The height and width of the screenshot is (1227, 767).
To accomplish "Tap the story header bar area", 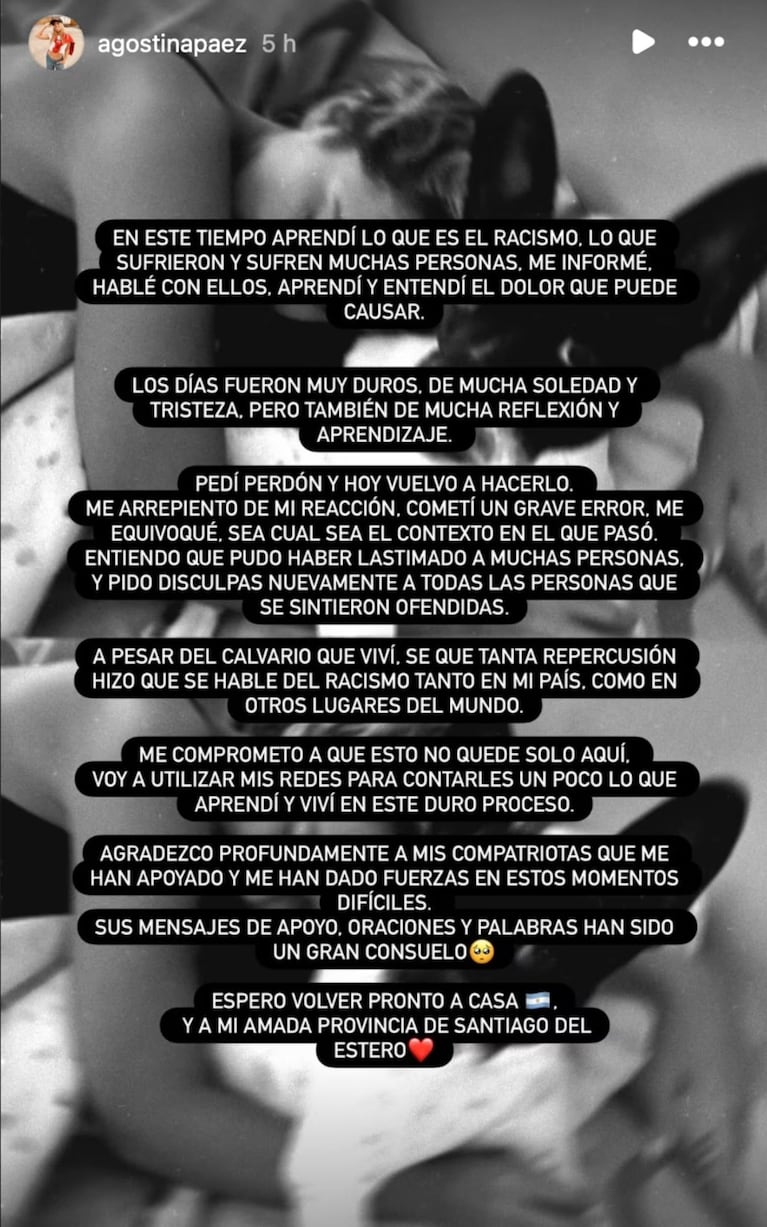I will click(383, 42).
